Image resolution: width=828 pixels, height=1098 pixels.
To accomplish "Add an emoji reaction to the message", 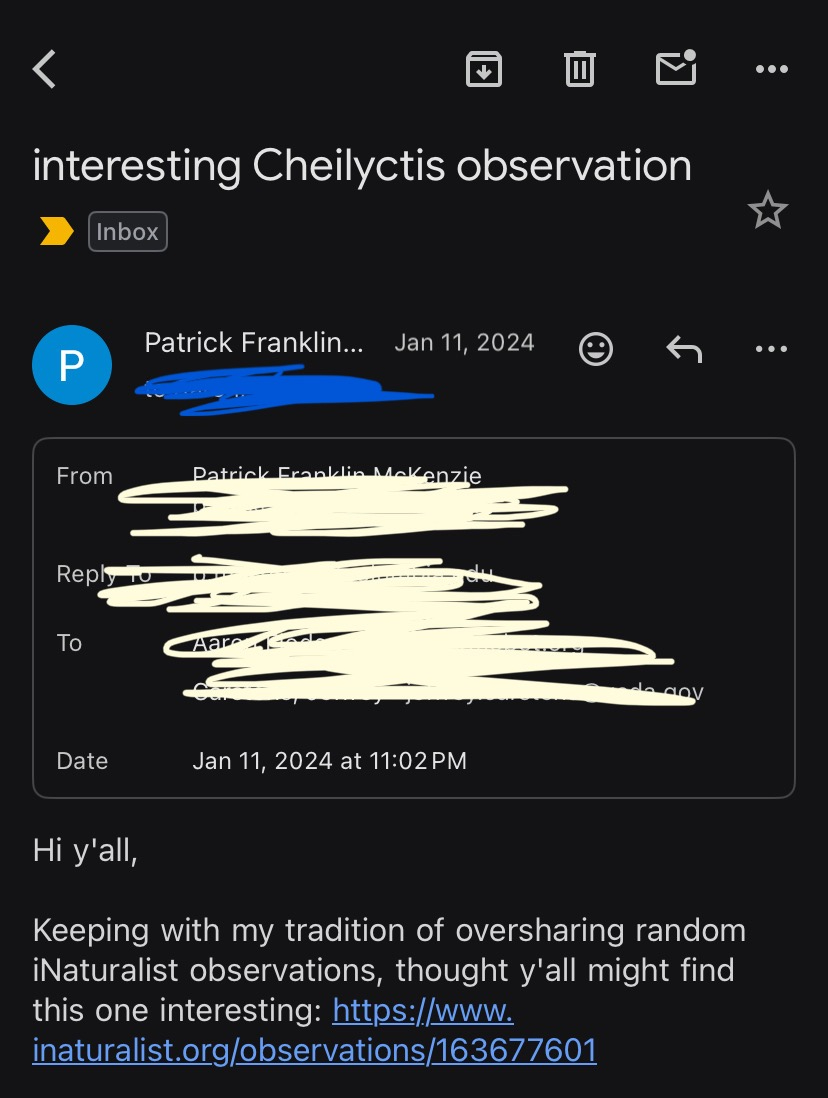I will click(596, 349).
